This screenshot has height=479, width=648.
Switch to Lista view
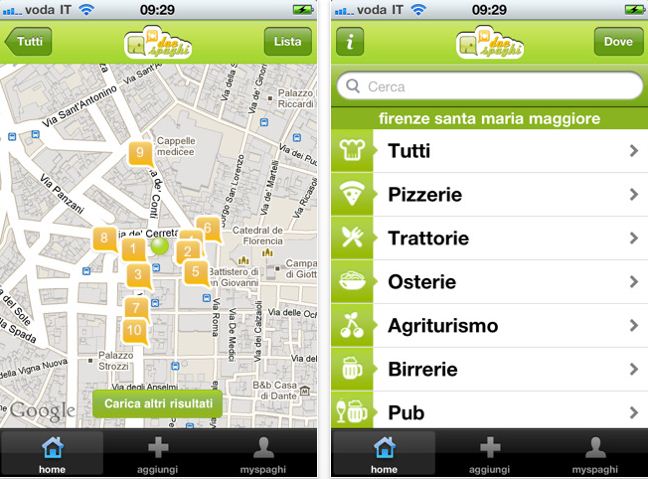click(x=288, y=43)
